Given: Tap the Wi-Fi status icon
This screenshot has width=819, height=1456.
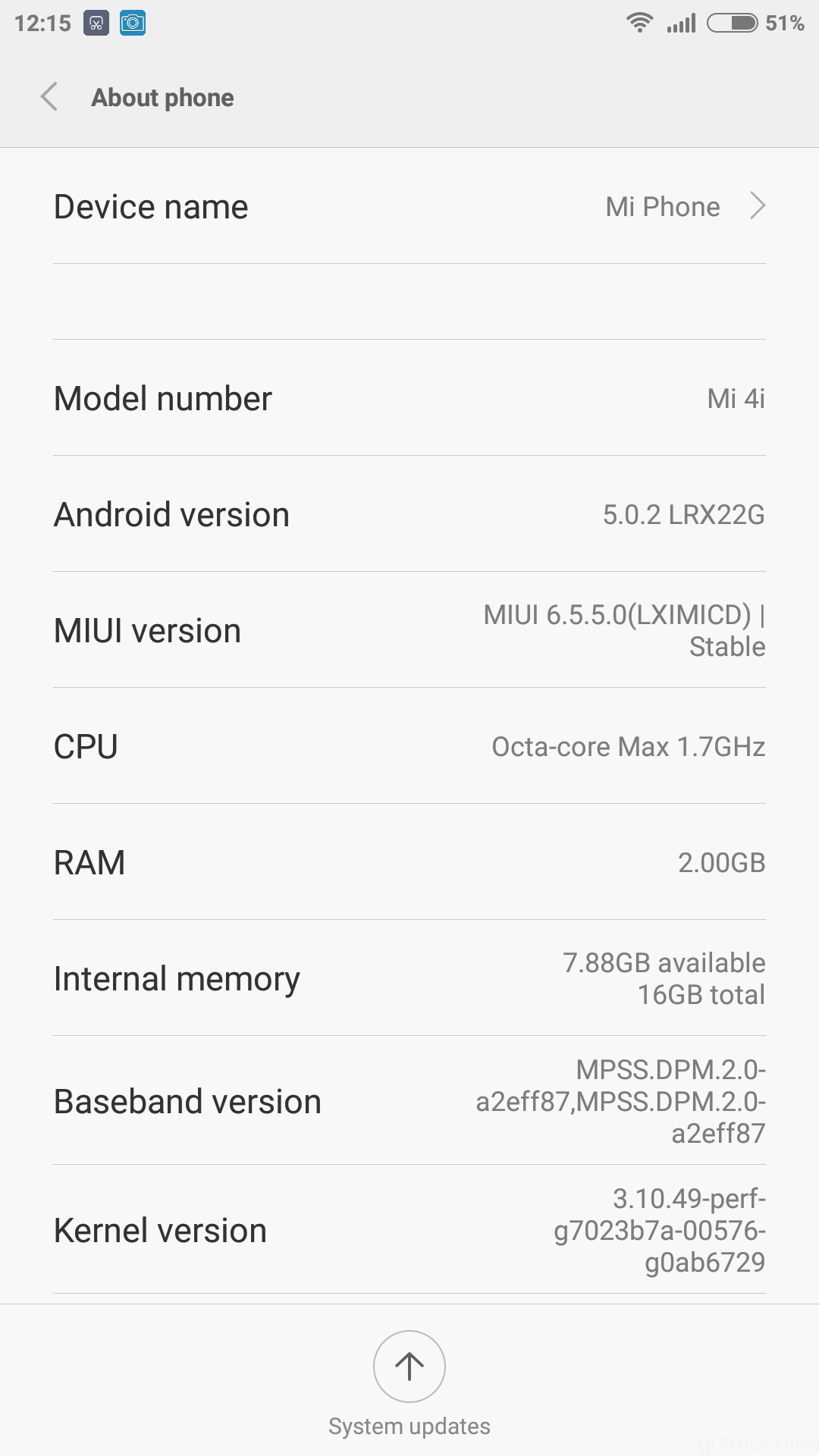Looking at the screenshot, I should point(639,23).
